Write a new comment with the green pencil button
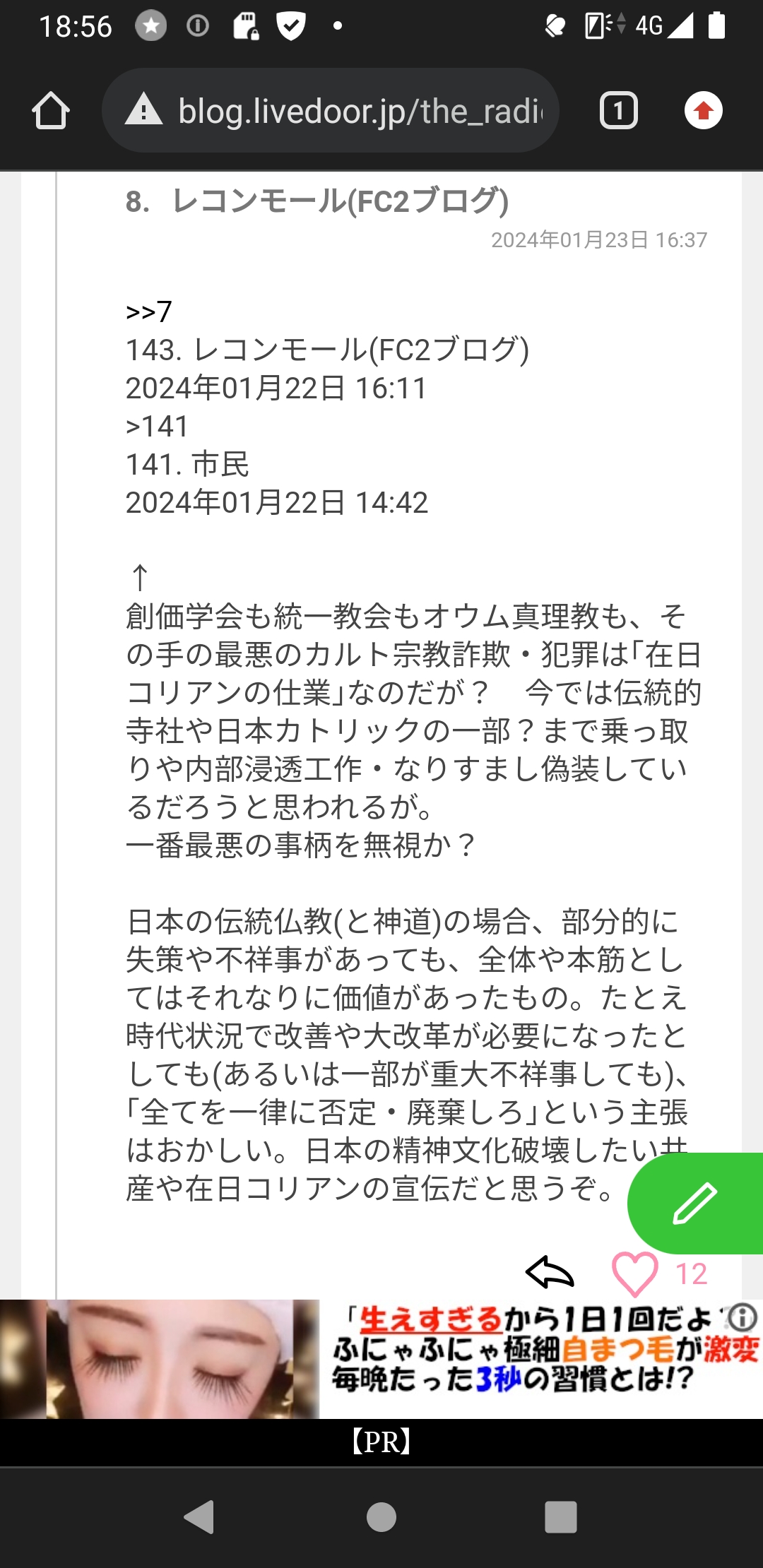763x1568 pixels. coord(696,1203)
